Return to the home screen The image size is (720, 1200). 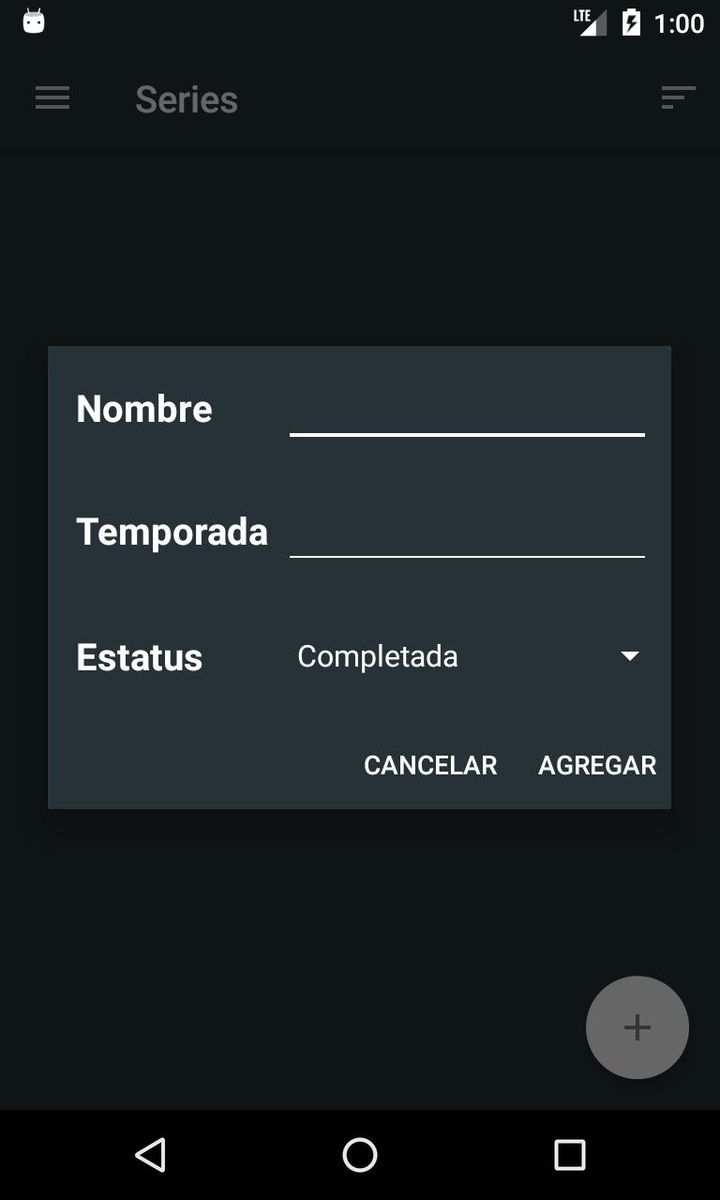click(360, 1155)
